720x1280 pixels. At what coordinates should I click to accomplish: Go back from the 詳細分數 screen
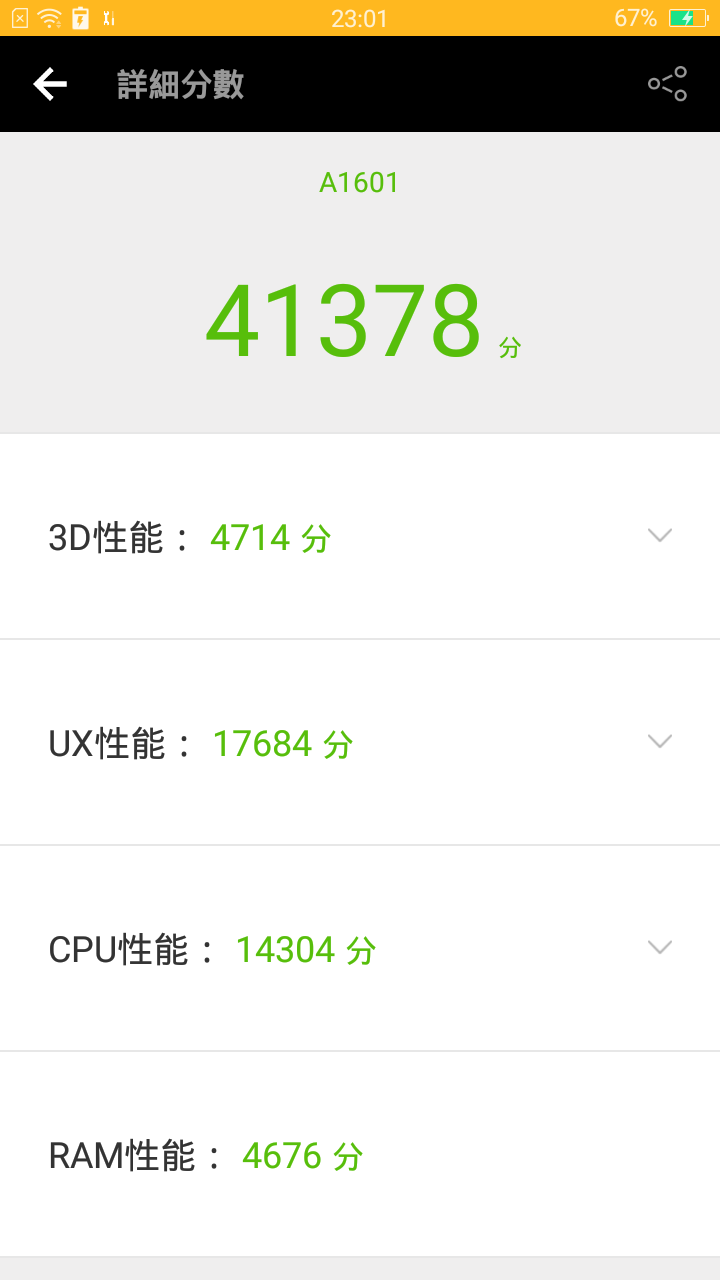click(50, 85)
